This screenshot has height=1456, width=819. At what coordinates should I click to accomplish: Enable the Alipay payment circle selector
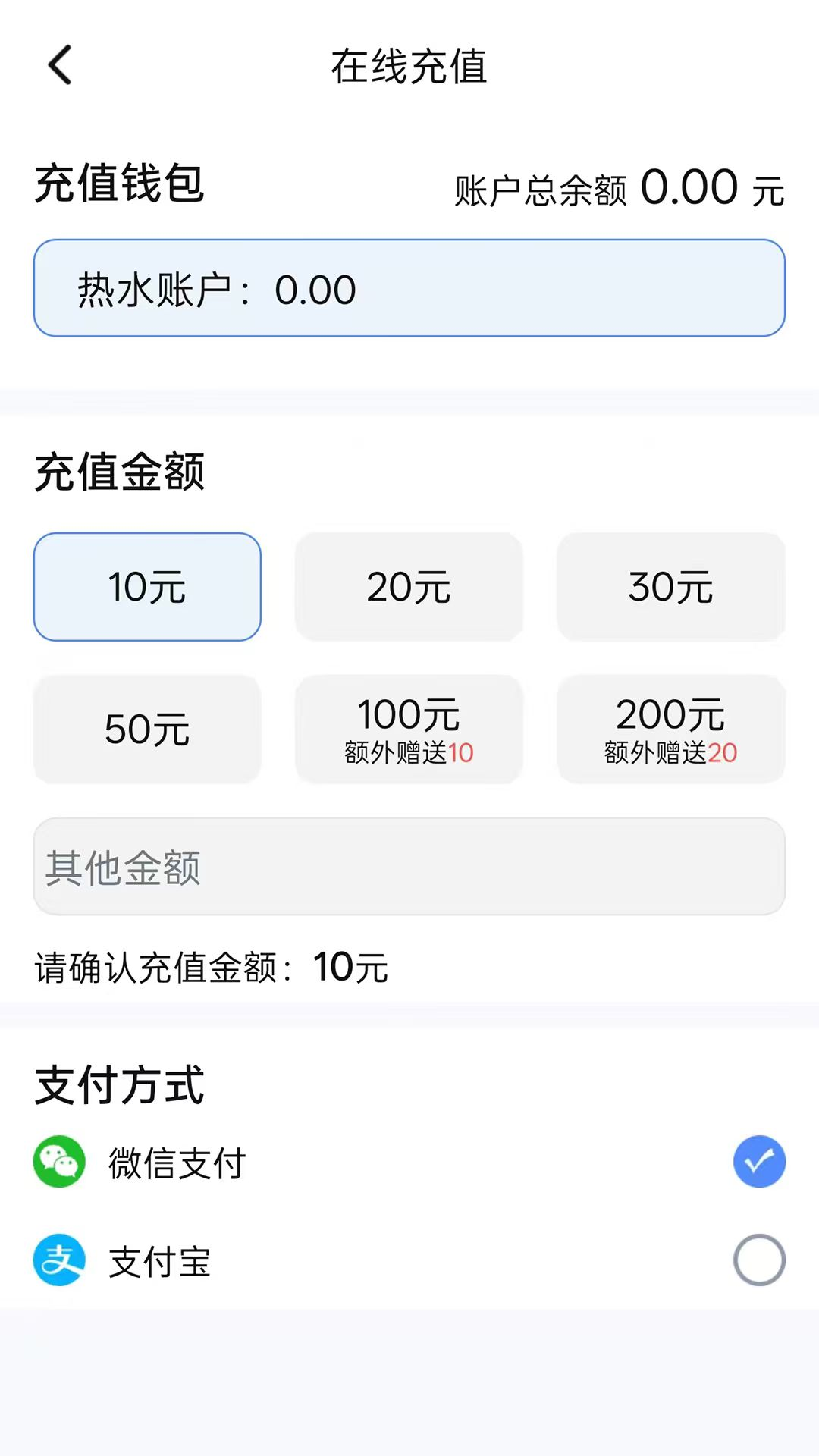pos(759,1260)
